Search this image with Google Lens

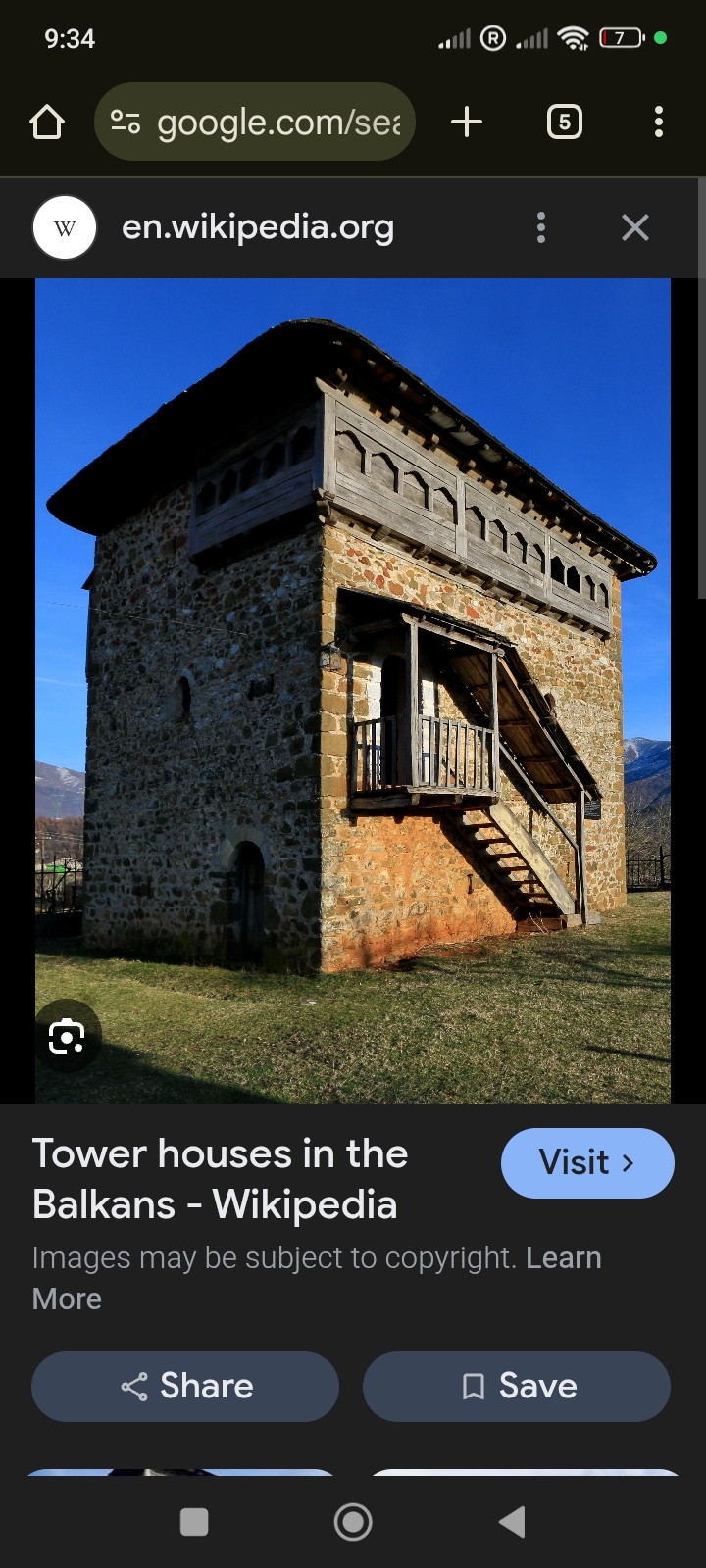pos(67,1036)
